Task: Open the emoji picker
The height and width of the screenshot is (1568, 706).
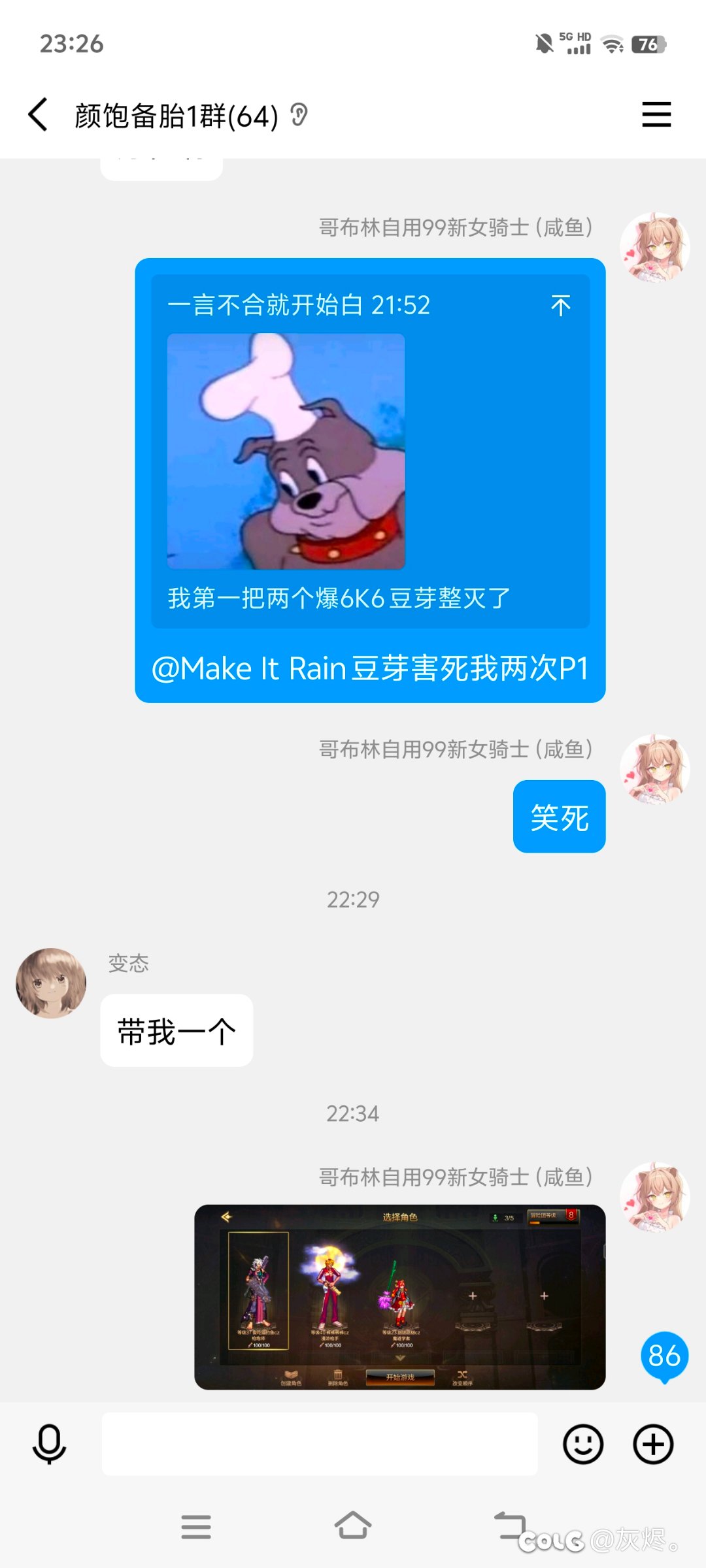Action: point(583,1444)
